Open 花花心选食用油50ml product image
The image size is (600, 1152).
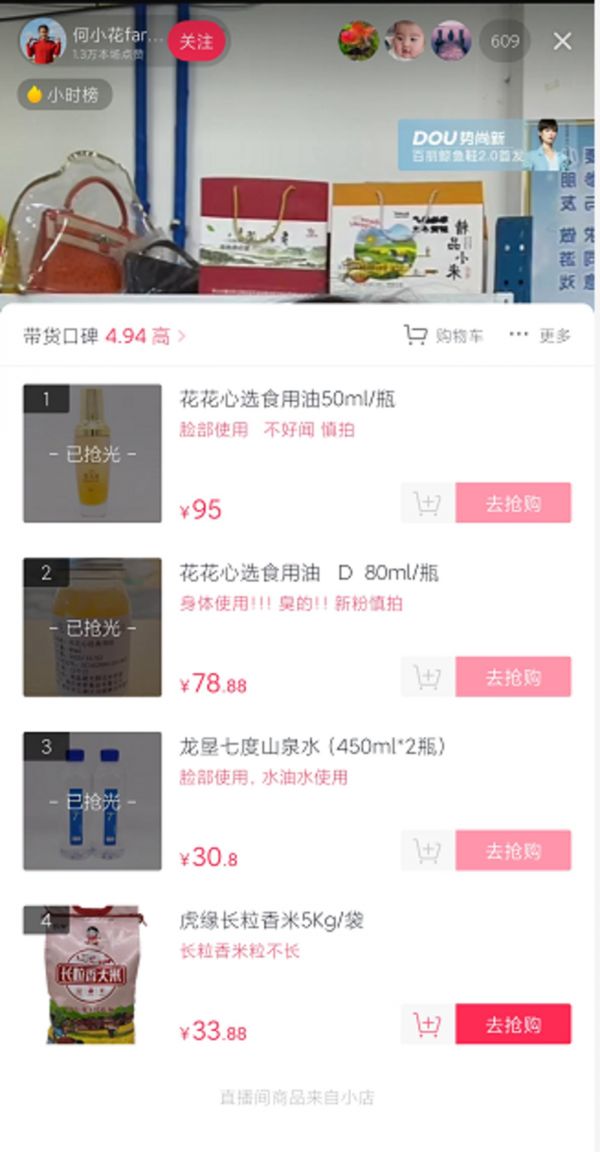pos(92,453)
